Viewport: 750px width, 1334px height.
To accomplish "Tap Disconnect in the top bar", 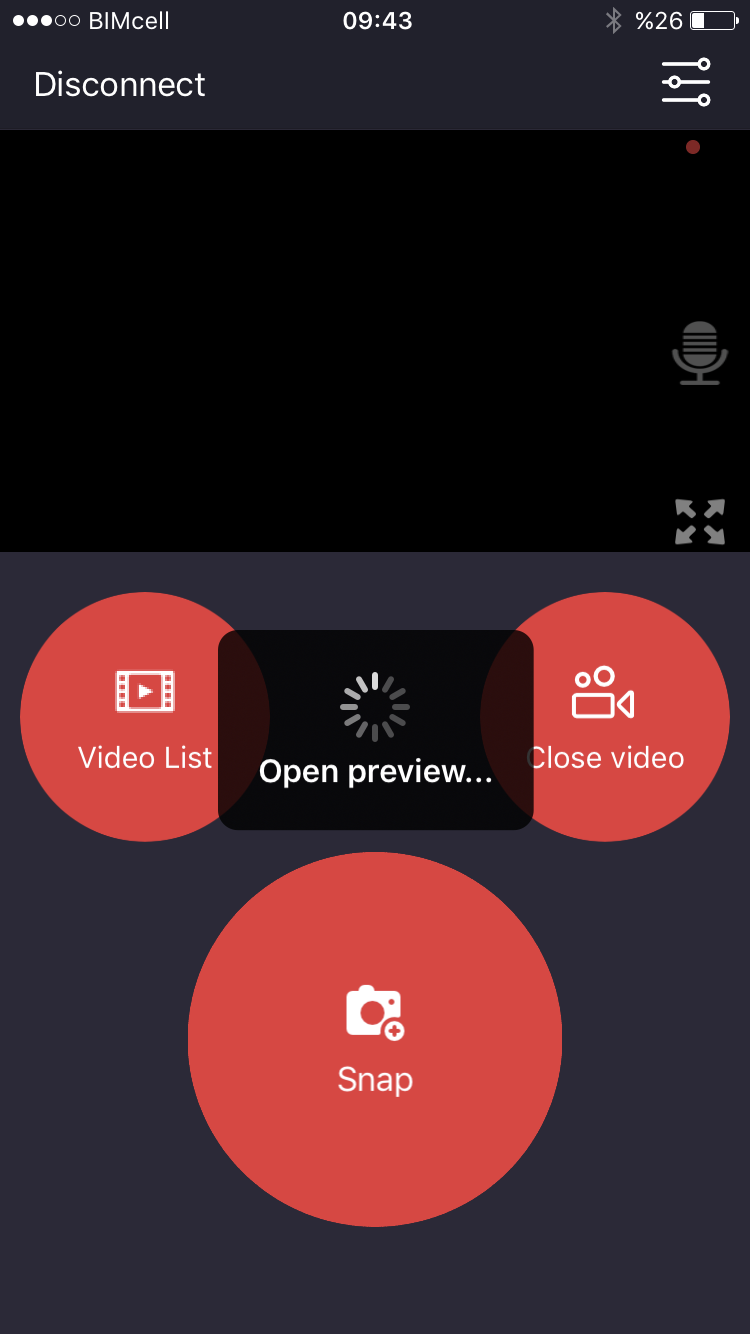I will tap(119, 84).
